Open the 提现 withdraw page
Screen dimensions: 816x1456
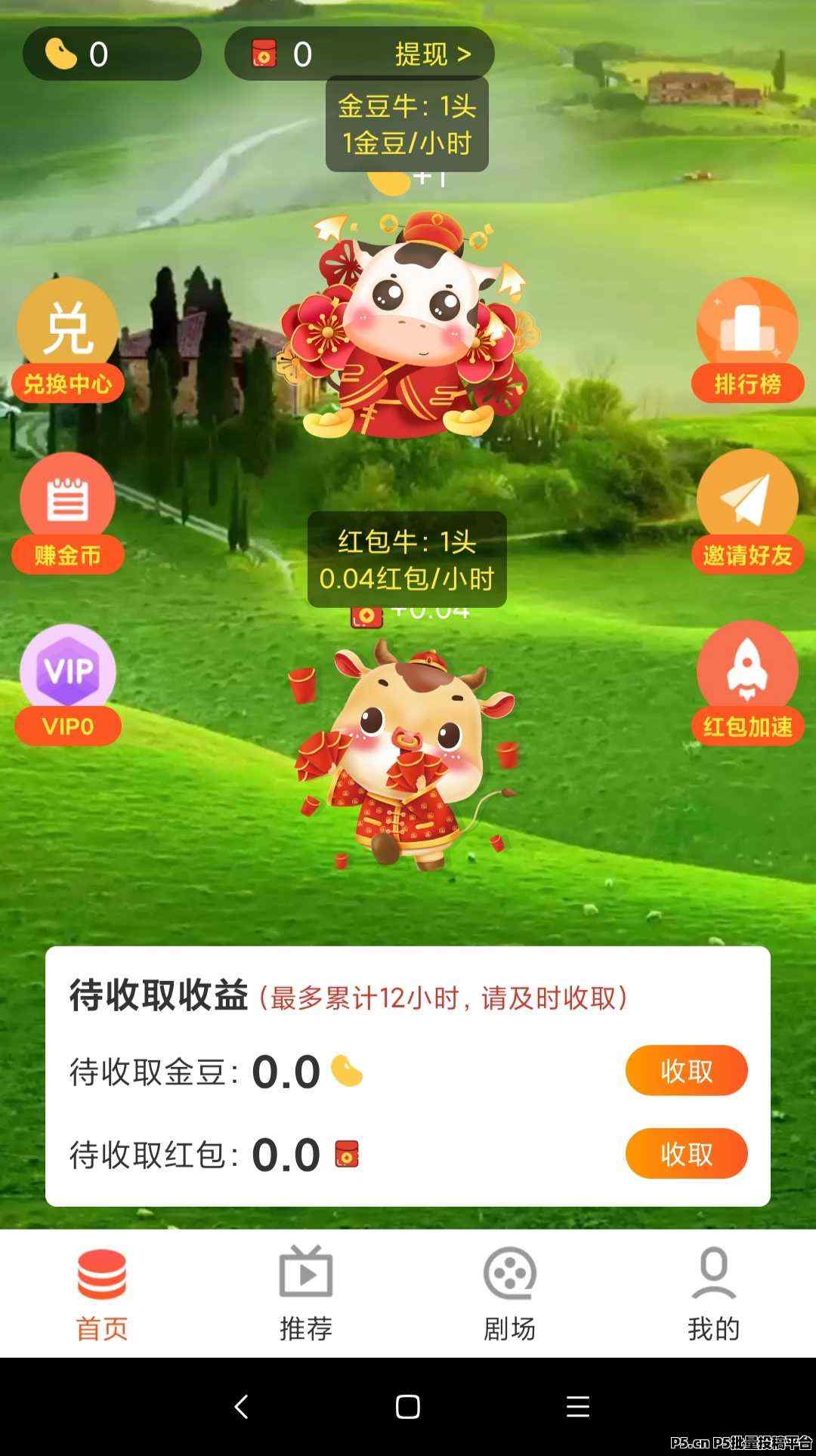[x=431, y=53]
